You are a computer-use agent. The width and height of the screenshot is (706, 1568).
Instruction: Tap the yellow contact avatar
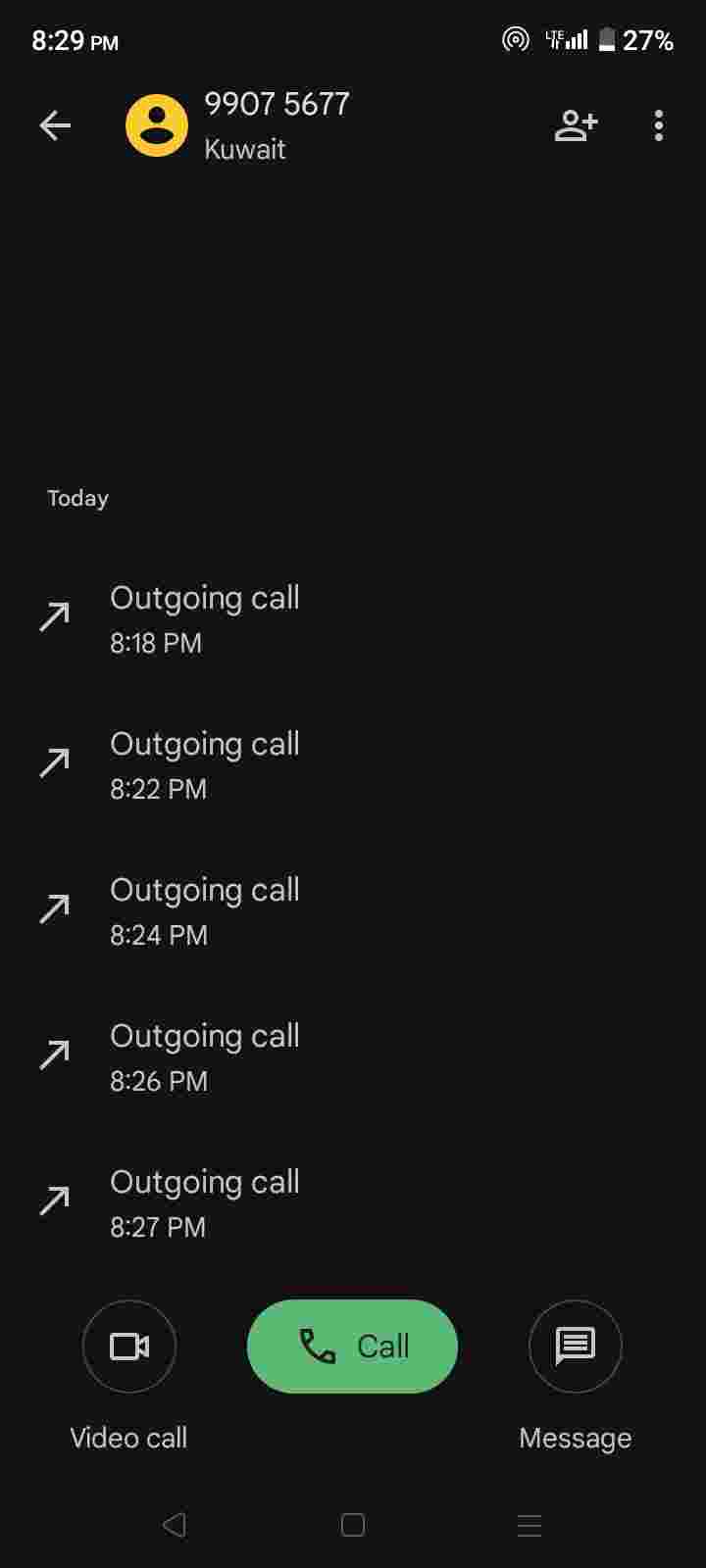click(157, 125)
